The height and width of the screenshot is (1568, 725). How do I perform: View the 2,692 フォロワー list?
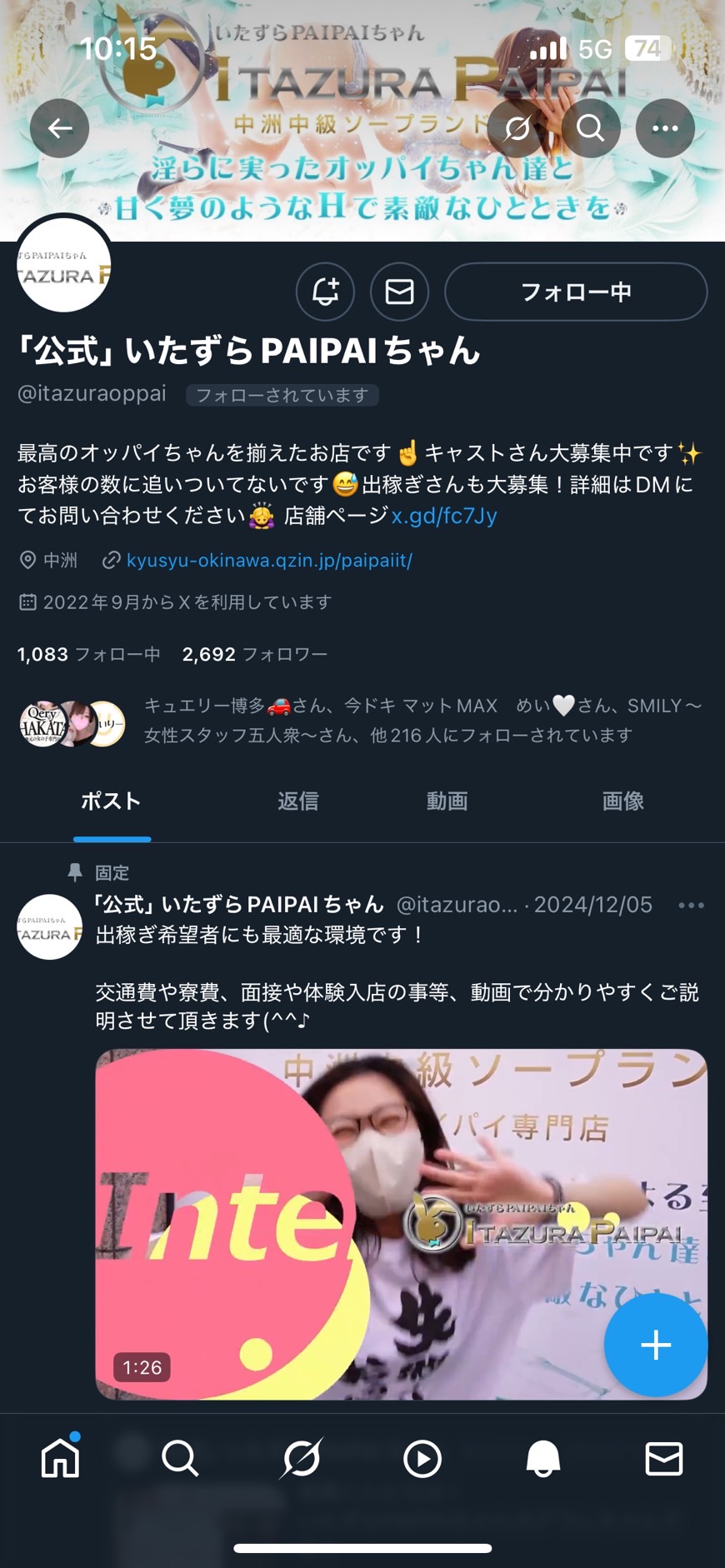point(254,655)
